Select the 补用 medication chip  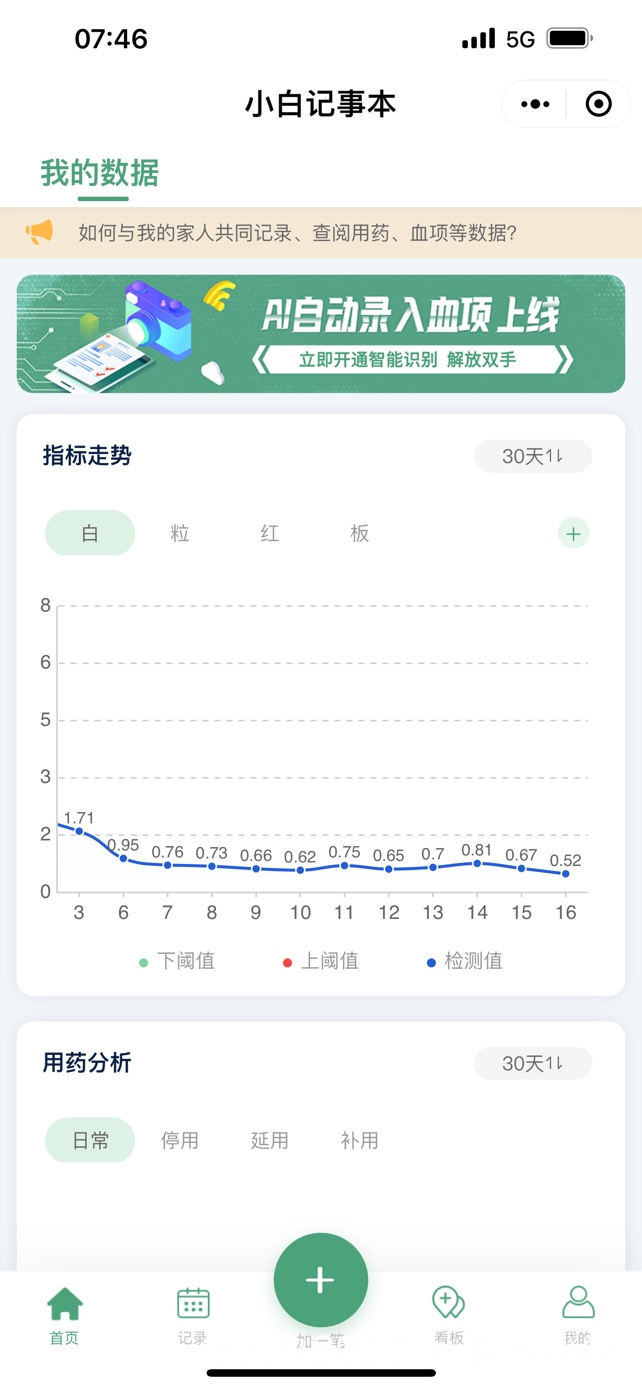360,1140
